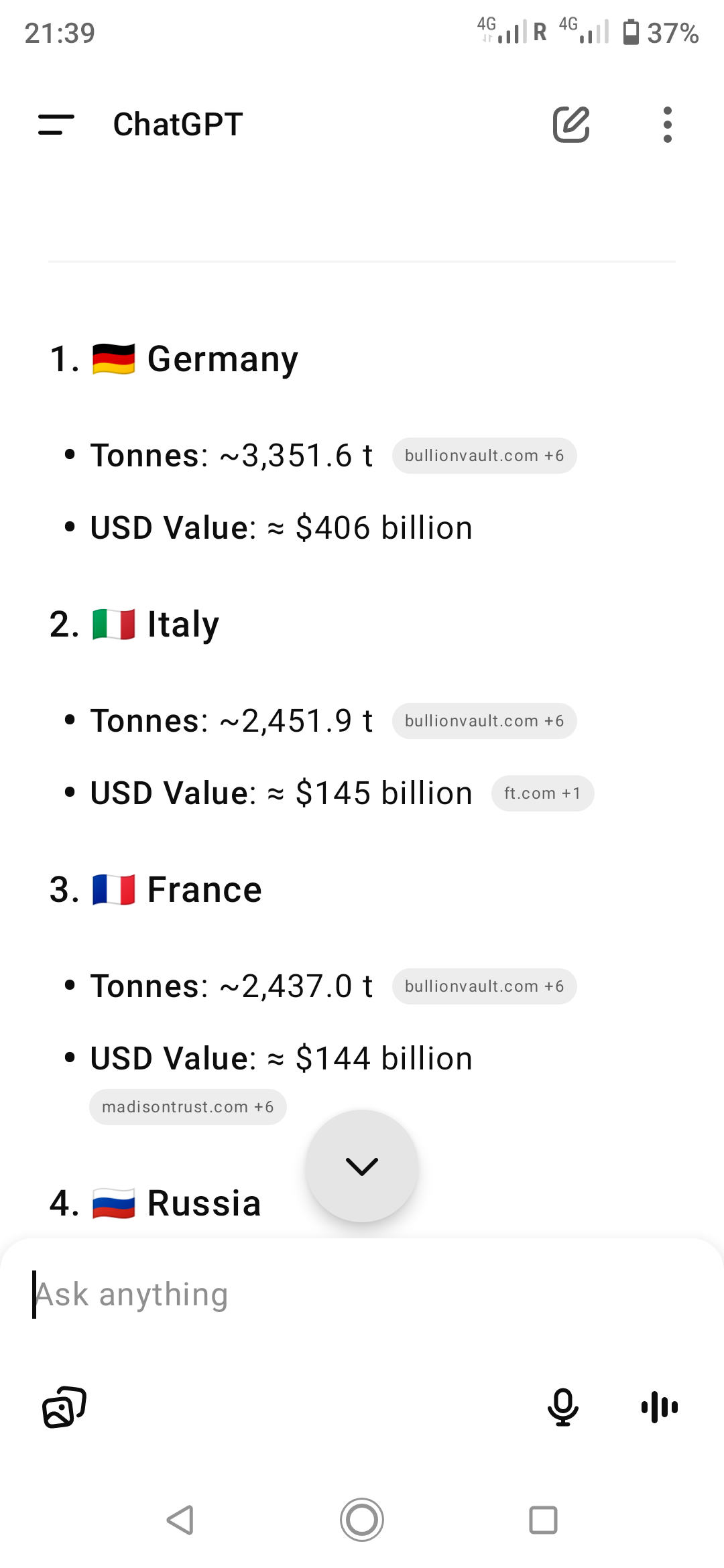Viewport: 724px width, 1568px height.
Task: Open the madisontrust.com +6 source chip
Action: pyautogui.click(x=188, y=1107)
